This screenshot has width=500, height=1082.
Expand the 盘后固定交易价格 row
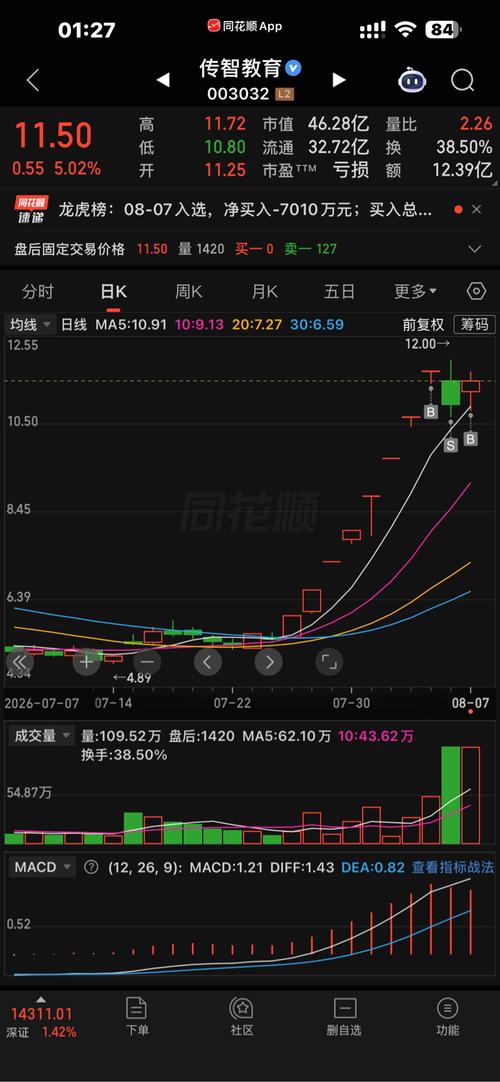[x=474, y=249]
